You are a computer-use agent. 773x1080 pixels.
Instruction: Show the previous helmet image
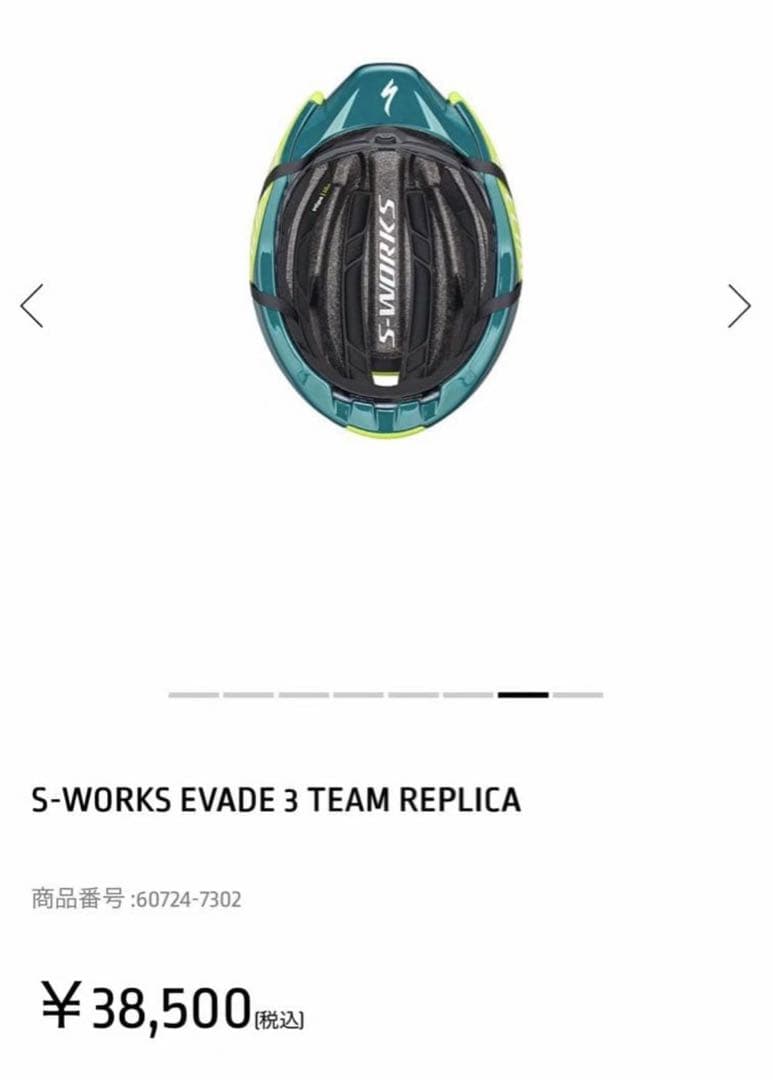tap(32, 306)
